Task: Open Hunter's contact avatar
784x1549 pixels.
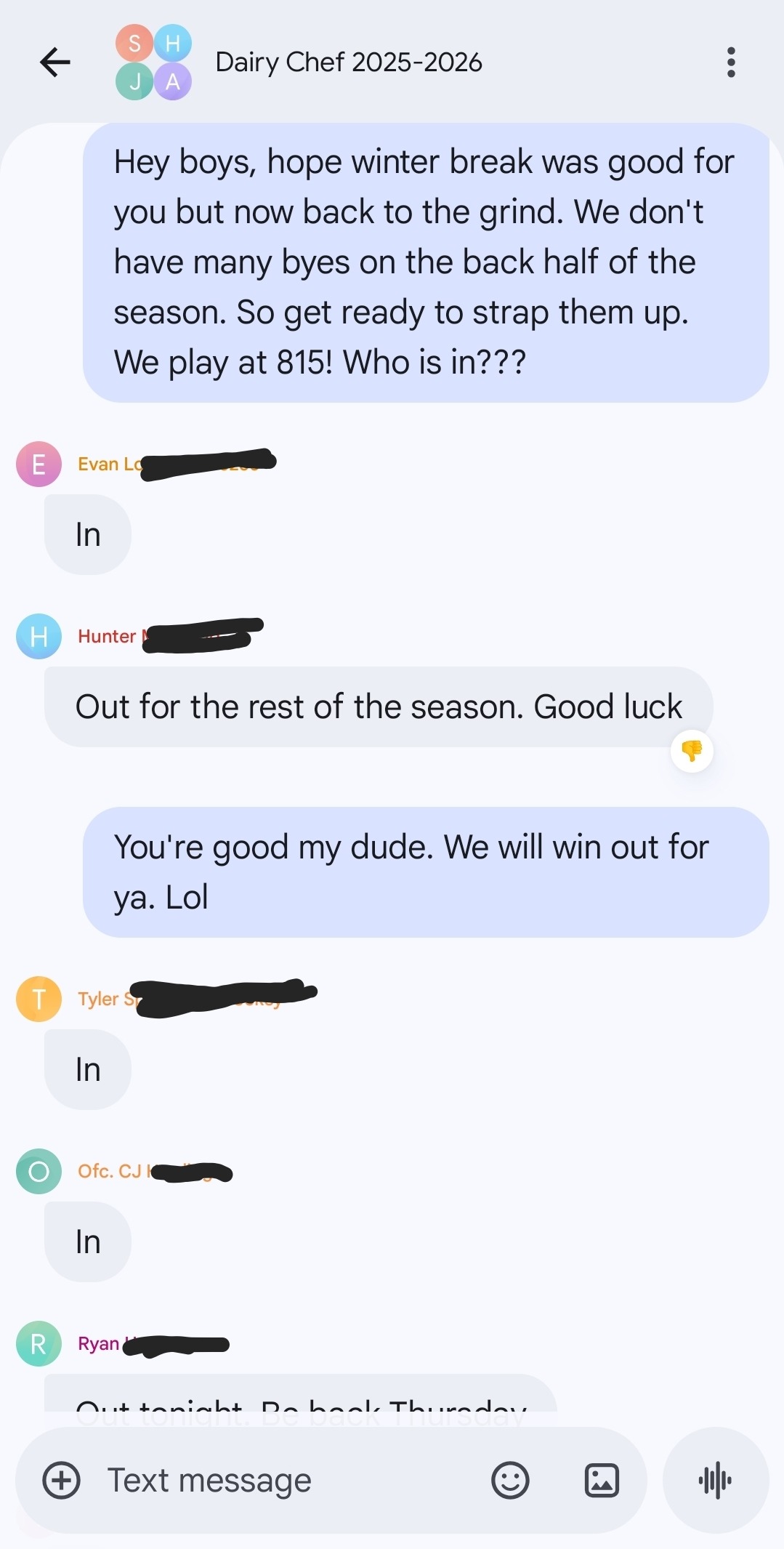Action: [39, 636]
